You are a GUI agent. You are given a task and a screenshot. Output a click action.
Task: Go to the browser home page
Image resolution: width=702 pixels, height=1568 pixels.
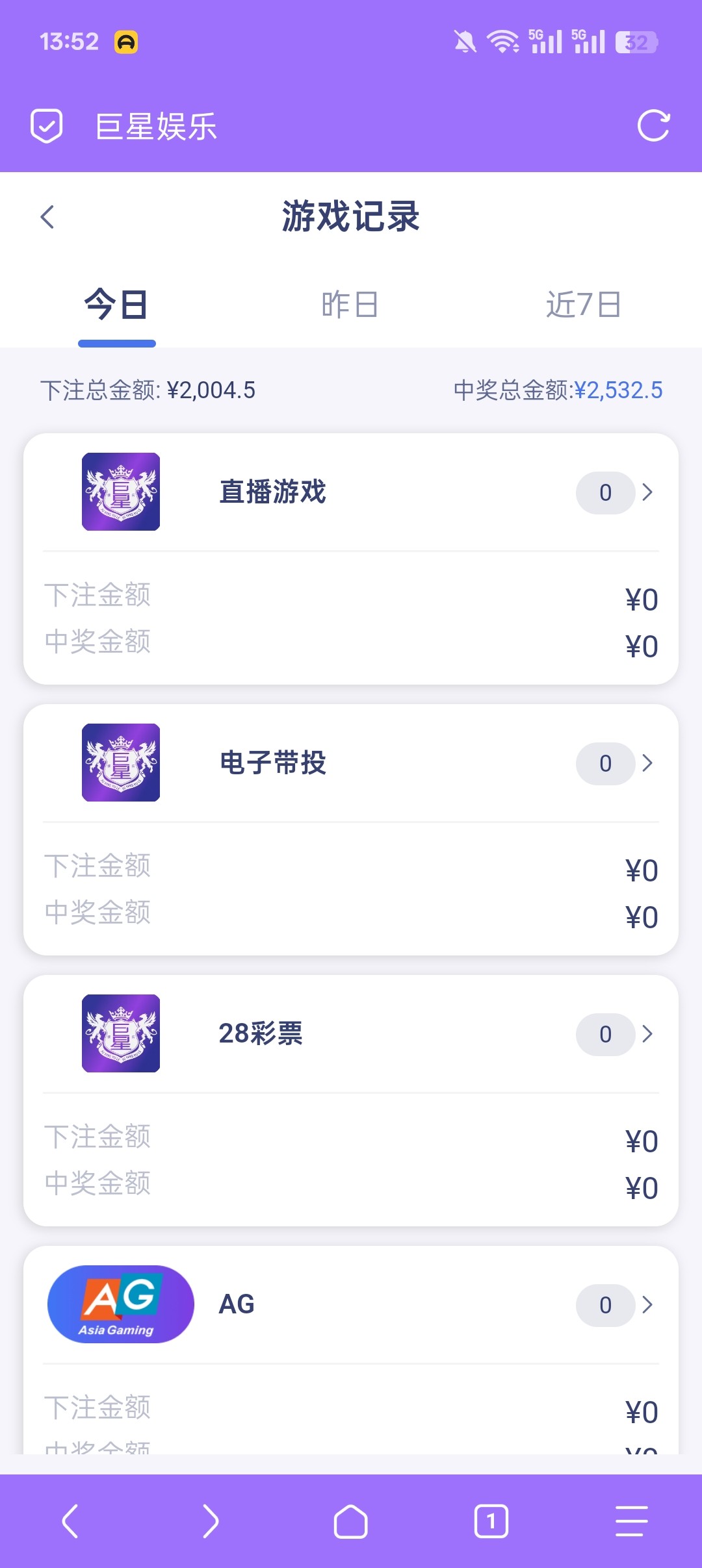coord(351,1521)
